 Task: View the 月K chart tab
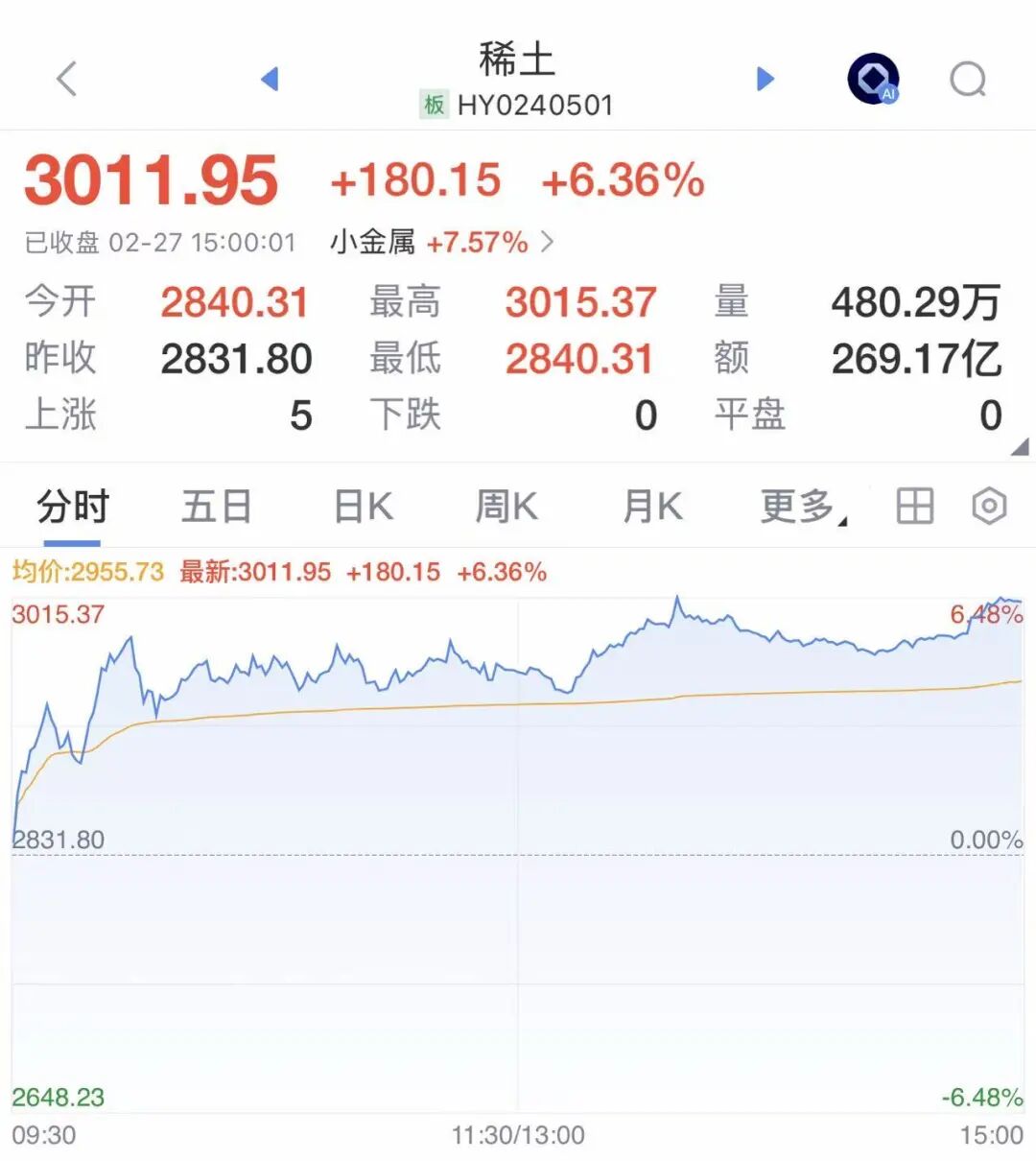(x=652, y=507)
